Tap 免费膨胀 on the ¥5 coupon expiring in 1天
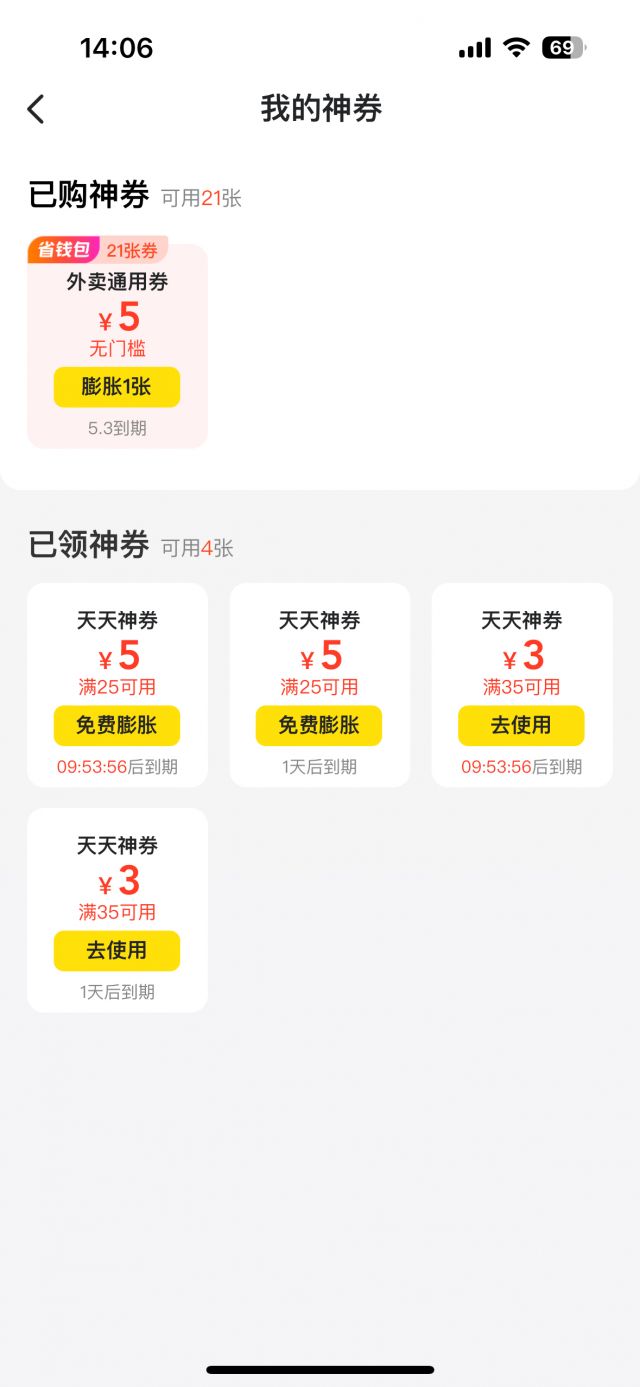The image size is (640, 1387). pyautogui.click(x=319, y=726)
